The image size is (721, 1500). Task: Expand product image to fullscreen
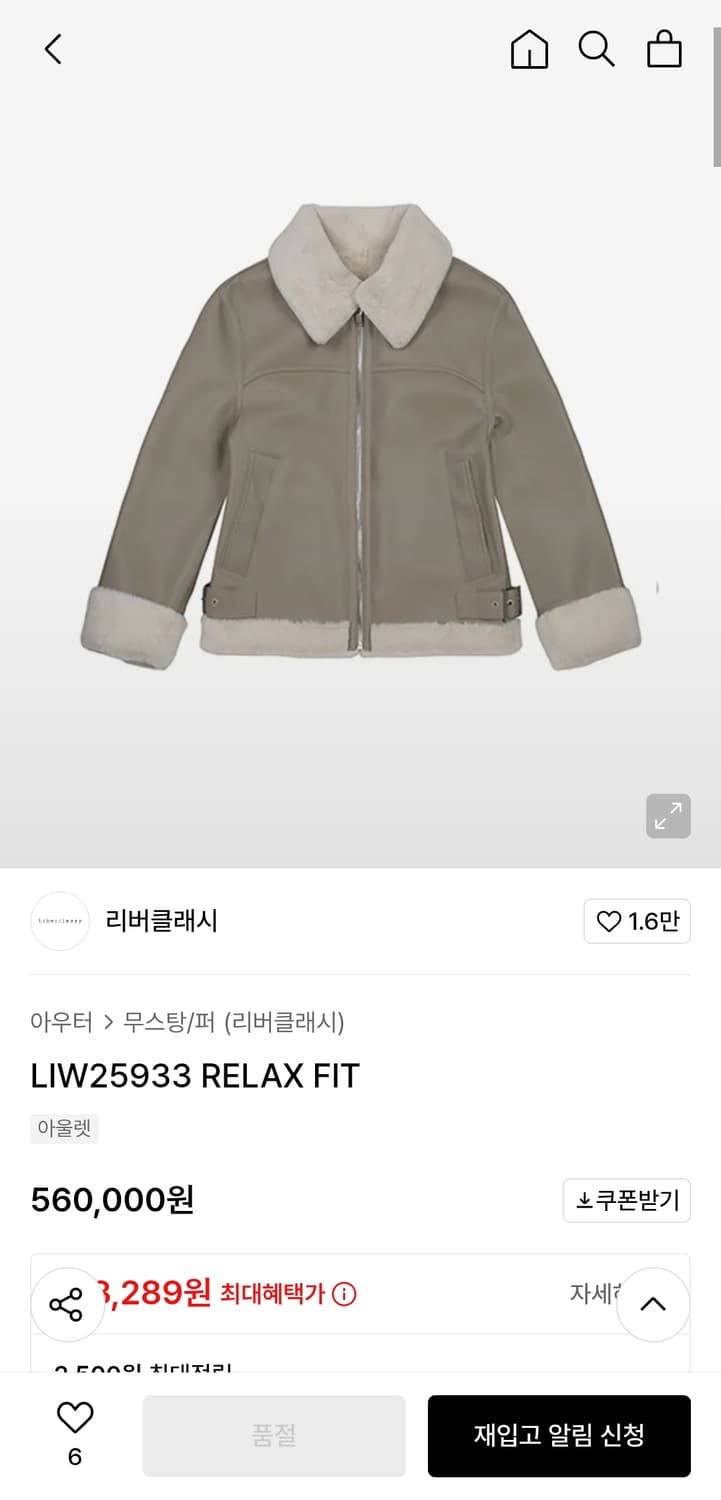pos(667,816)
